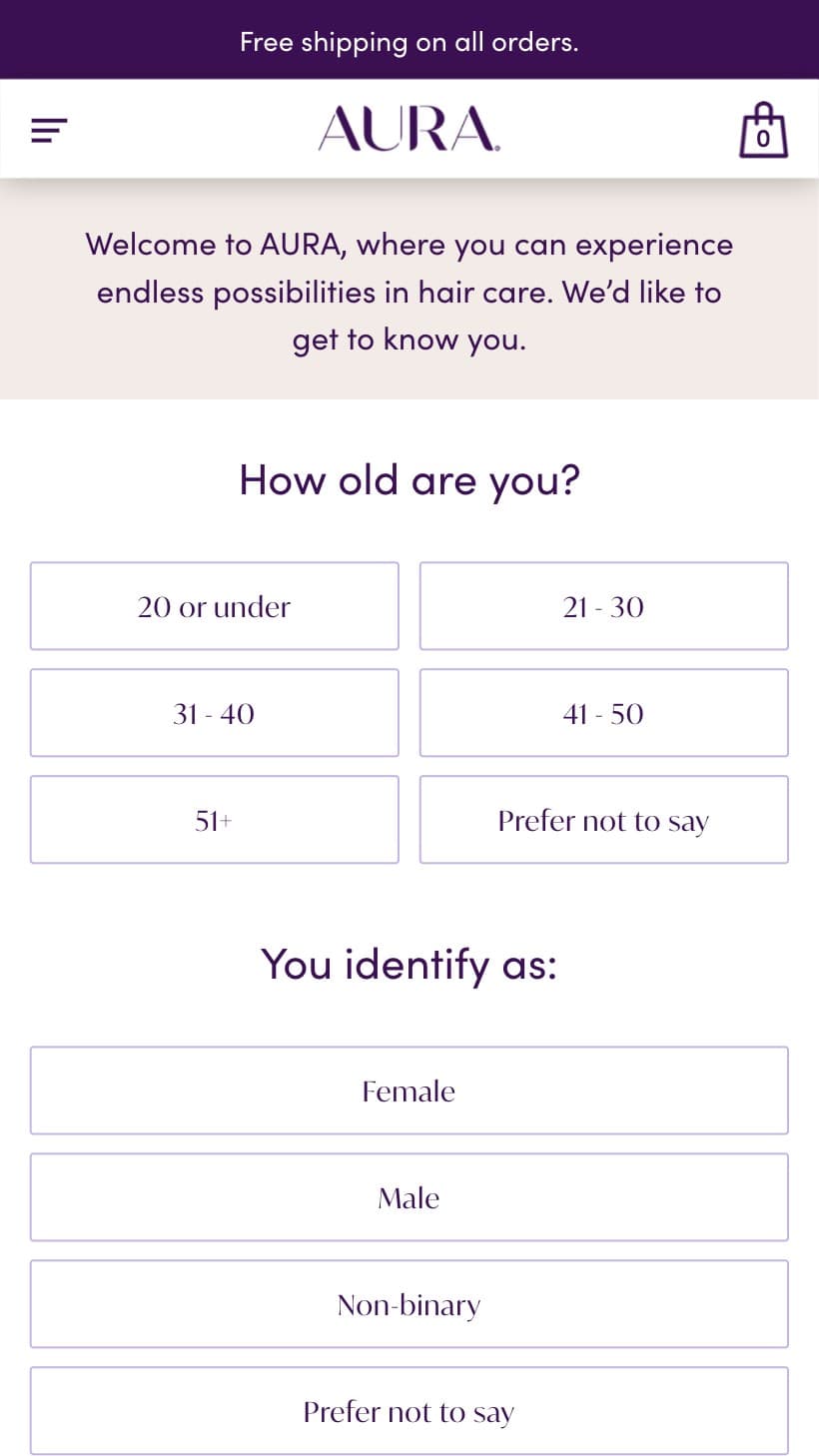Select Prefer not to say for identity
819x1456 pixels.
pyautogui.click(x=409, y=1411)
